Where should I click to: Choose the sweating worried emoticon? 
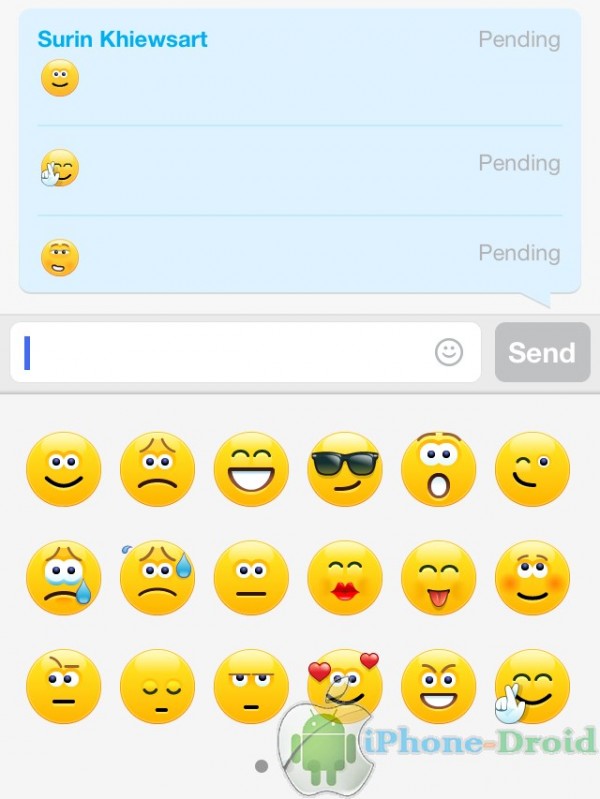click(x=157, y=578)
